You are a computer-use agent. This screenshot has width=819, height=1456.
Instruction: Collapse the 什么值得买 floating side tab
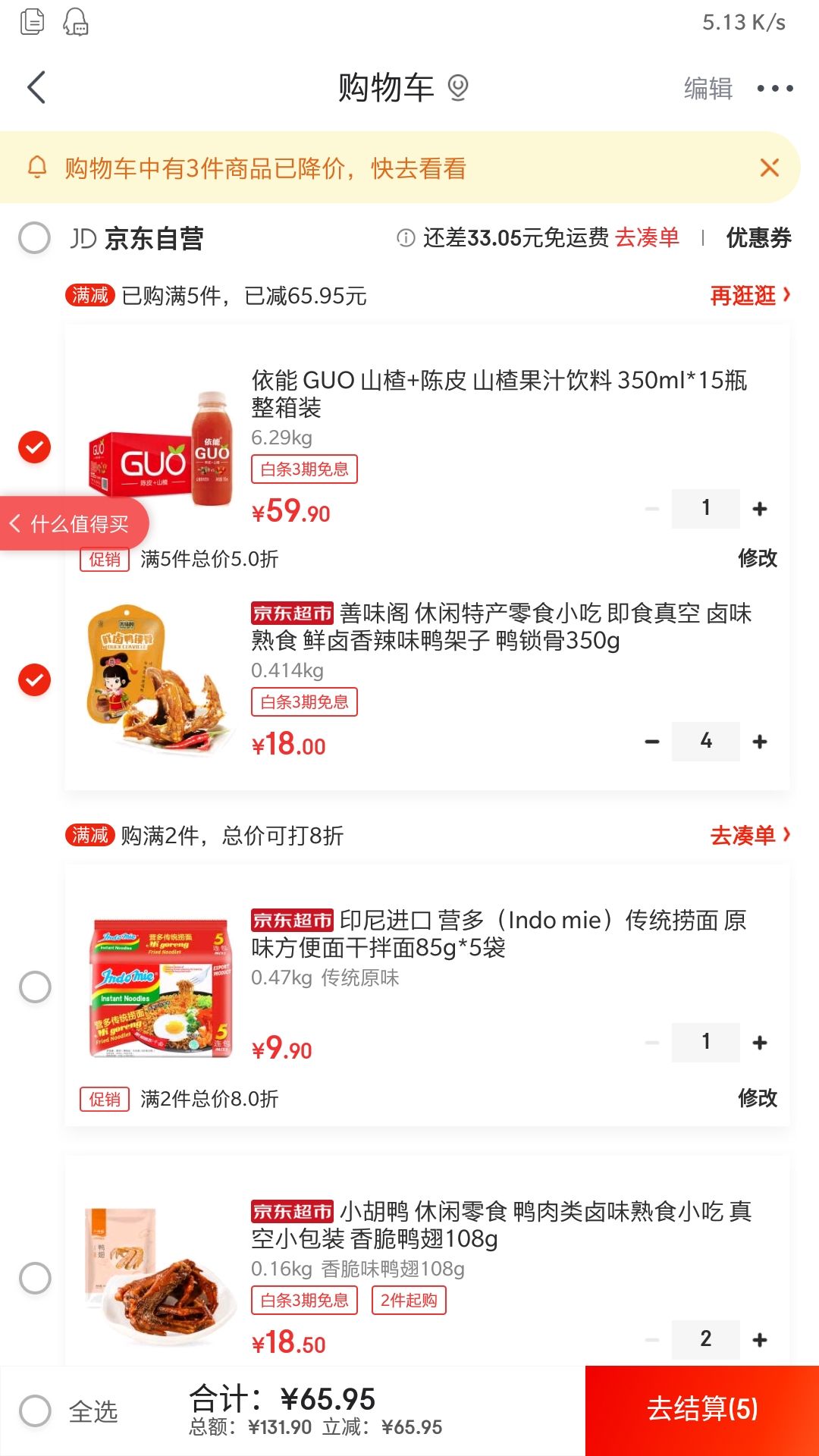click(17, 523)
